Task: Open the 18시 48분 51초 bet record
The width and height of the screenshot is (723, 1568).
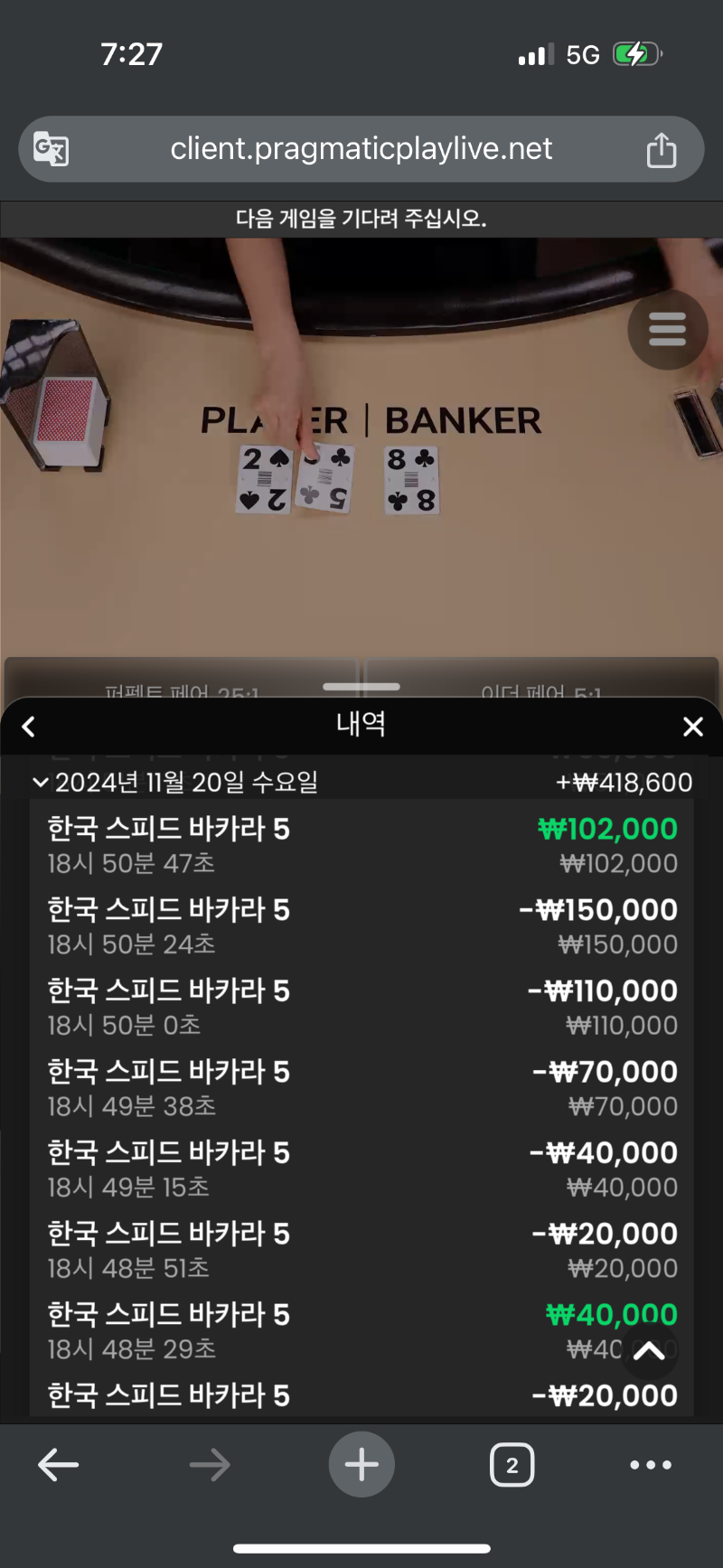Action: point(361,1250)
